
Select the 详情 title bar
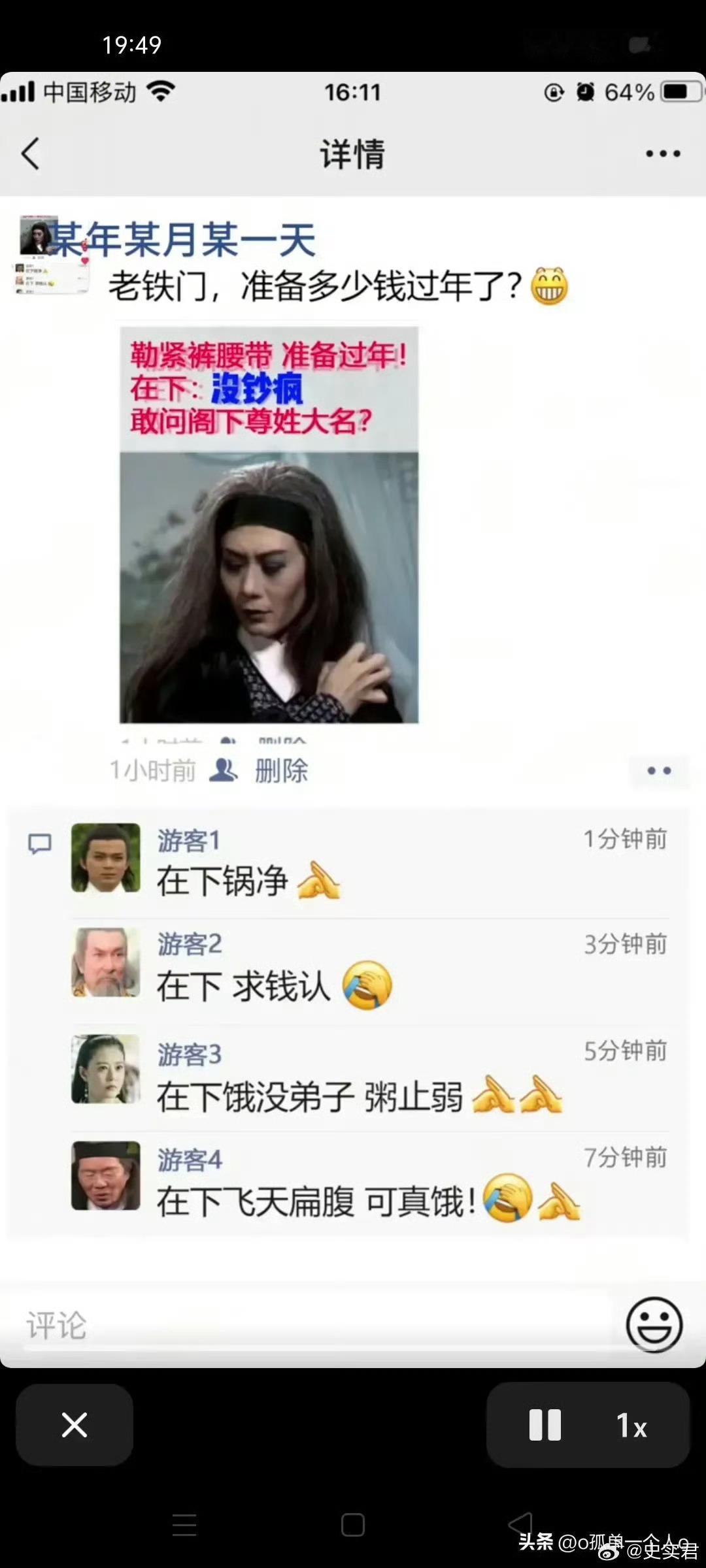(x=353, y=154)
